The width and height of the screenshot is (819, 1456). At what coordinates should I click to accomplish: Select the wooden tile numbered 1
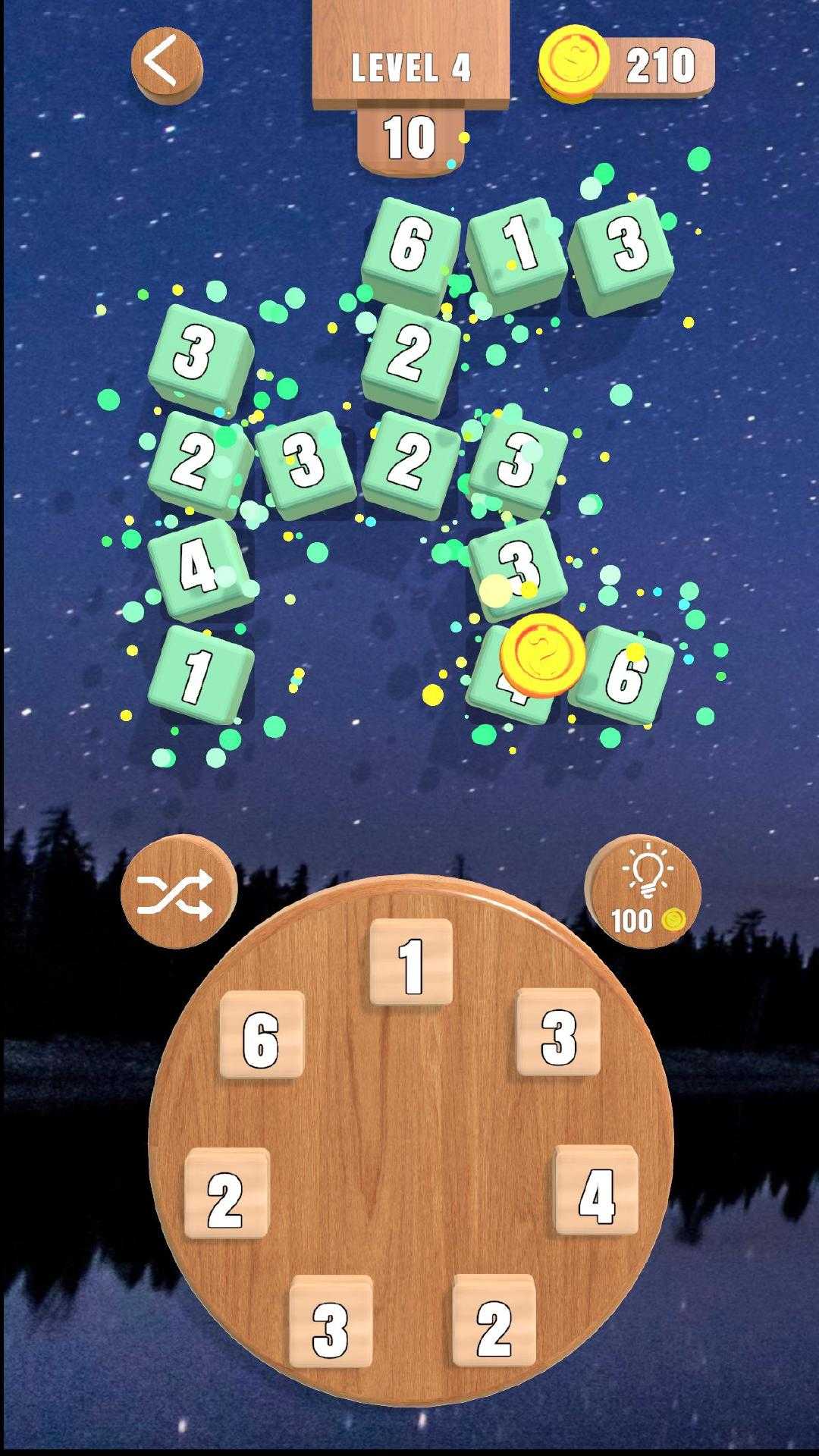pos(411,963)
